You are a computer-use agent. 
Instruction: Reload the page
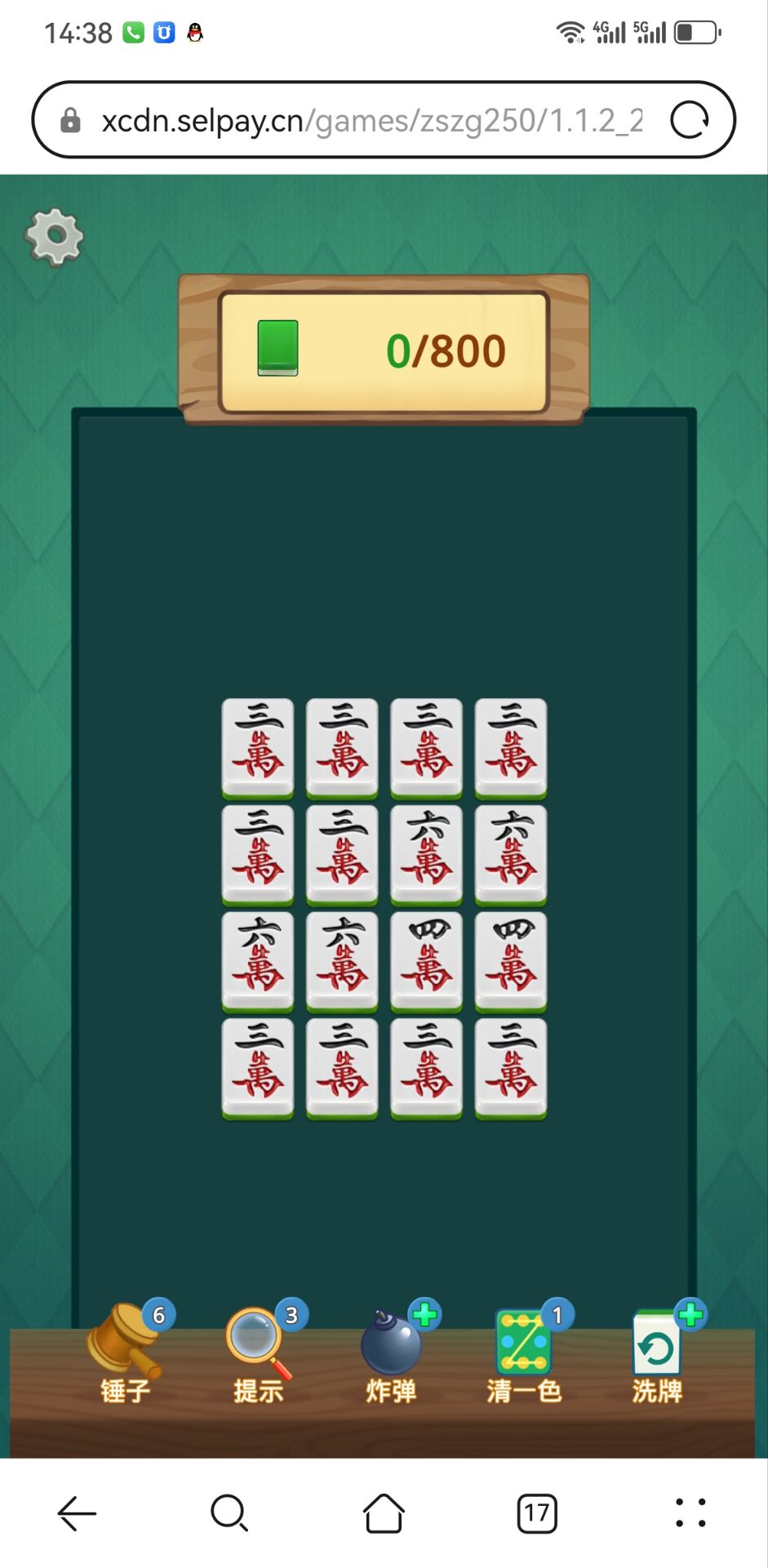click(x=690, y=121)
